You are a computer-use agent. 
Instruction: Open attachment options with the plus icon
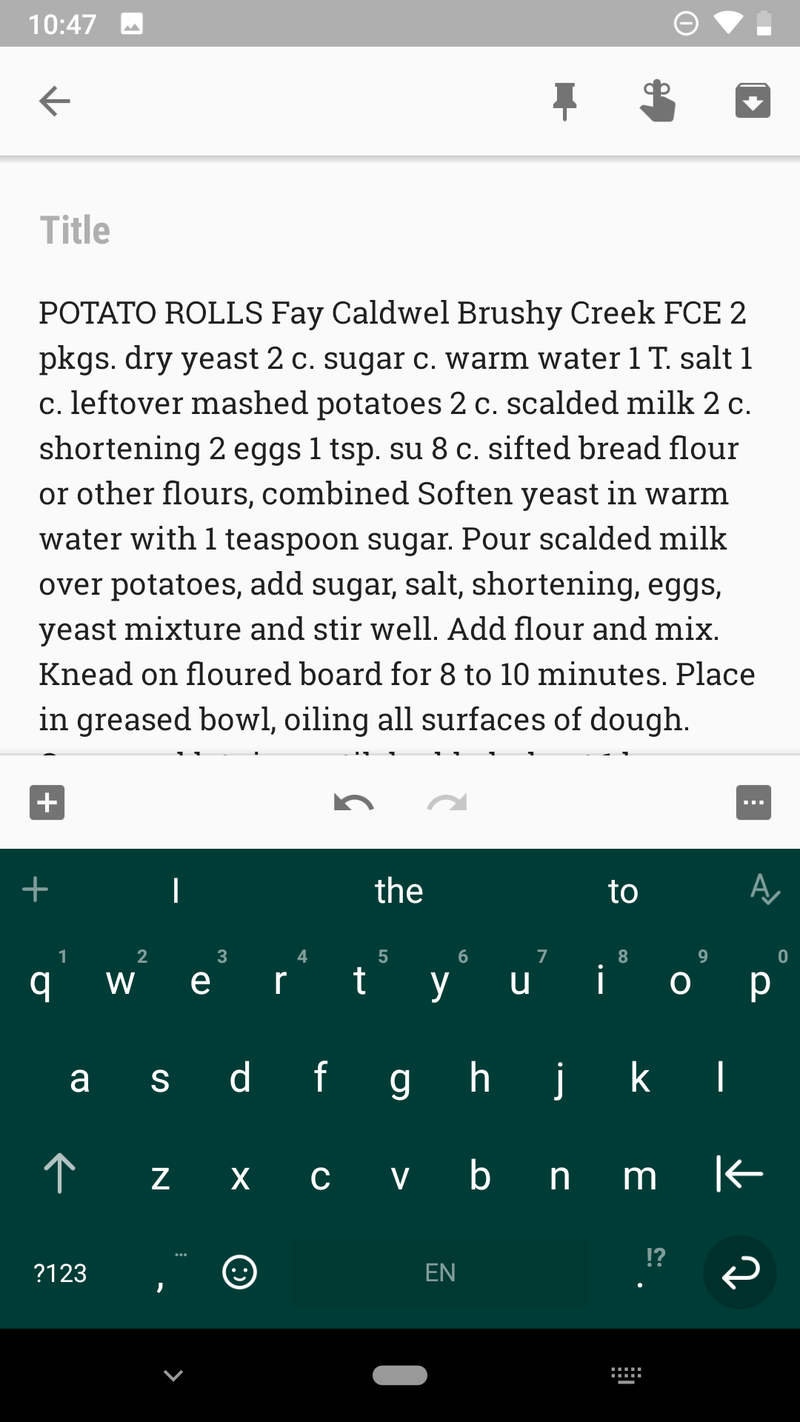pos(46,802)
